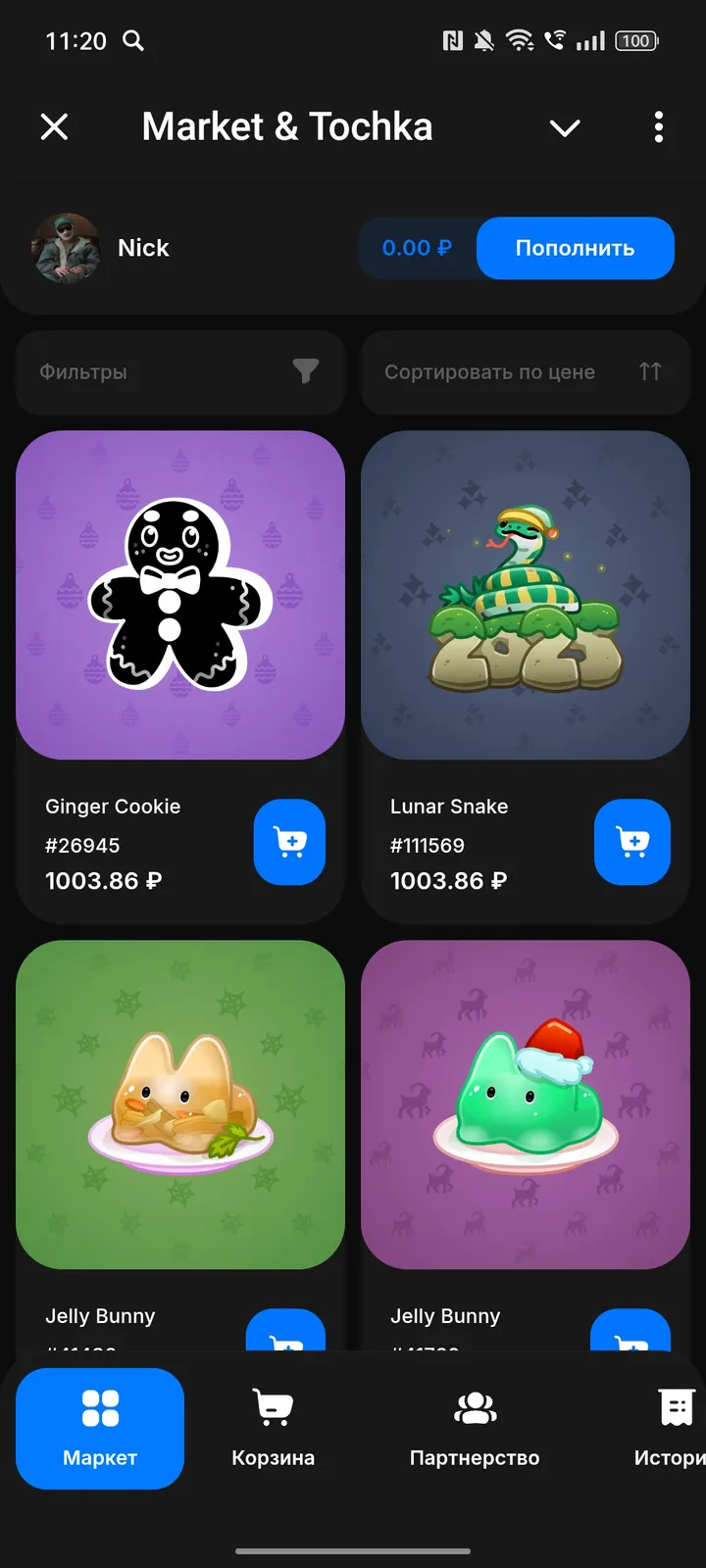Open История via the bottom-right icon
Screen dimensions: 706x1568
click(676, 1404)
